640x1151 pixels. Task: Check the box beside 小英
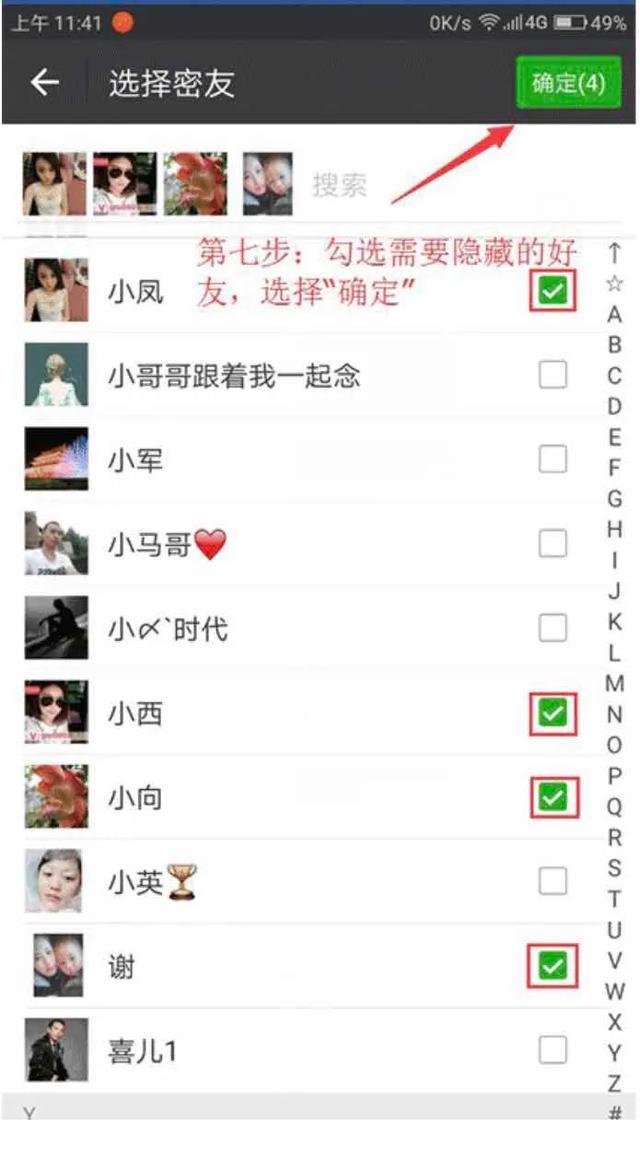coord(553,881)
